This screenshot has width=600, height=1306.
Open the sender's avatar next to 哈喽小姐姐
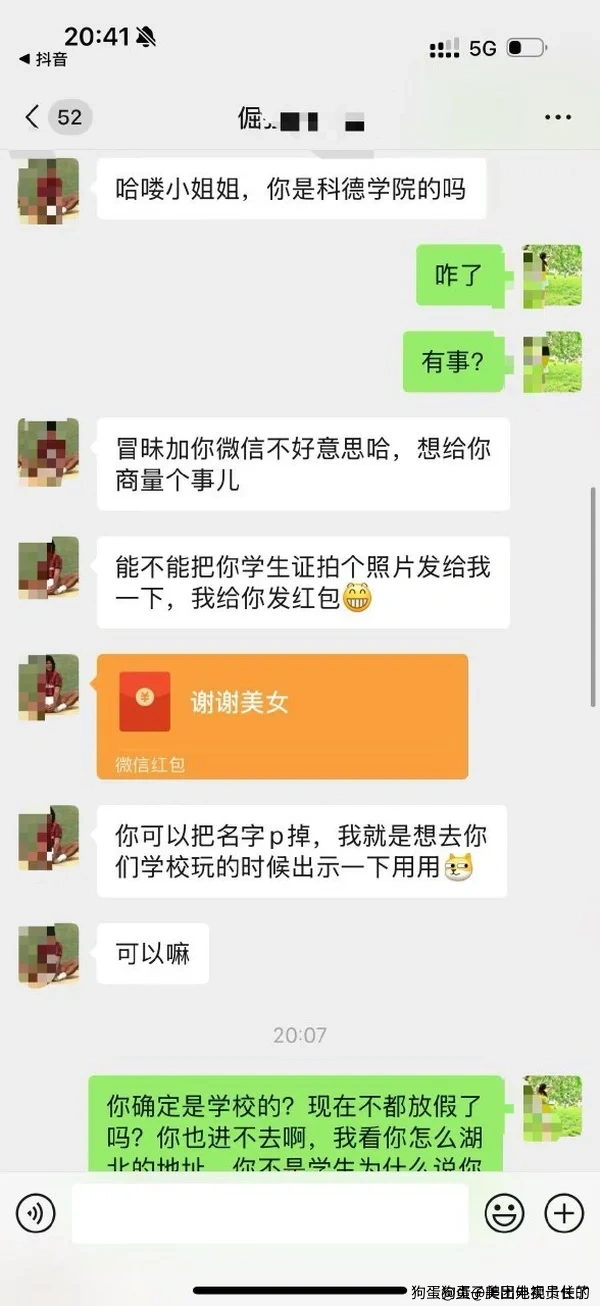[48, 190]
